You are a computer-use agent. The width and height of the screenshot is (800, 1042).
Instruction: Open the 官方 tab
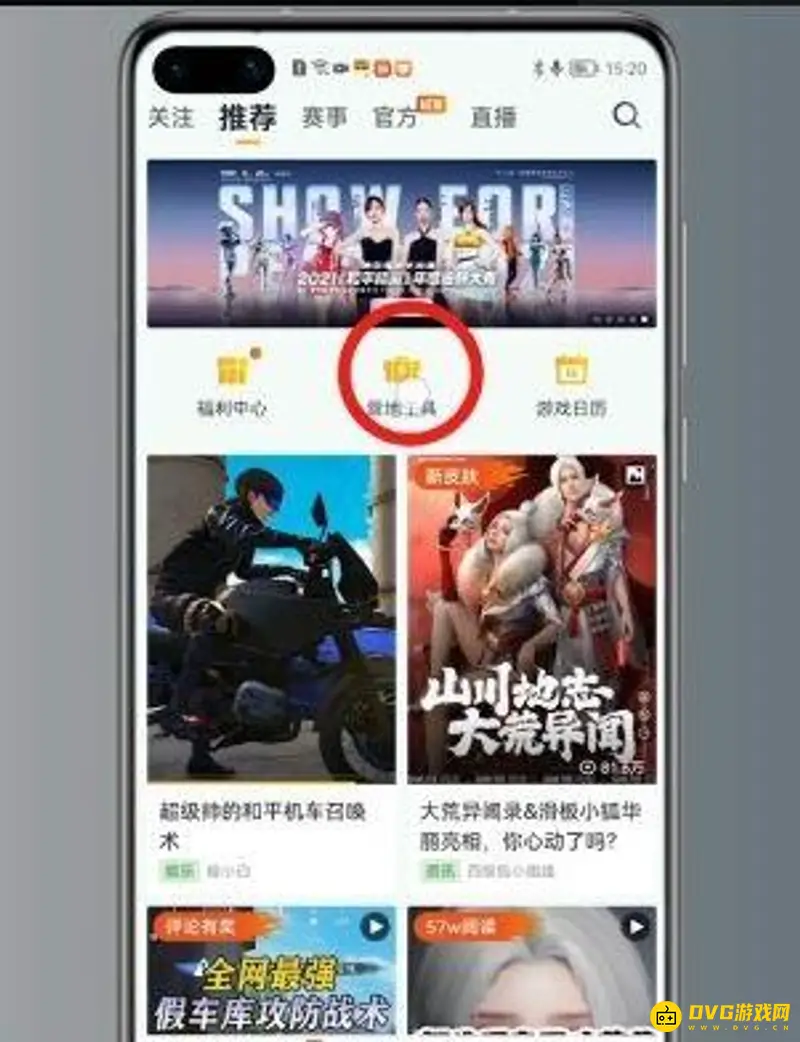point(397,117)
